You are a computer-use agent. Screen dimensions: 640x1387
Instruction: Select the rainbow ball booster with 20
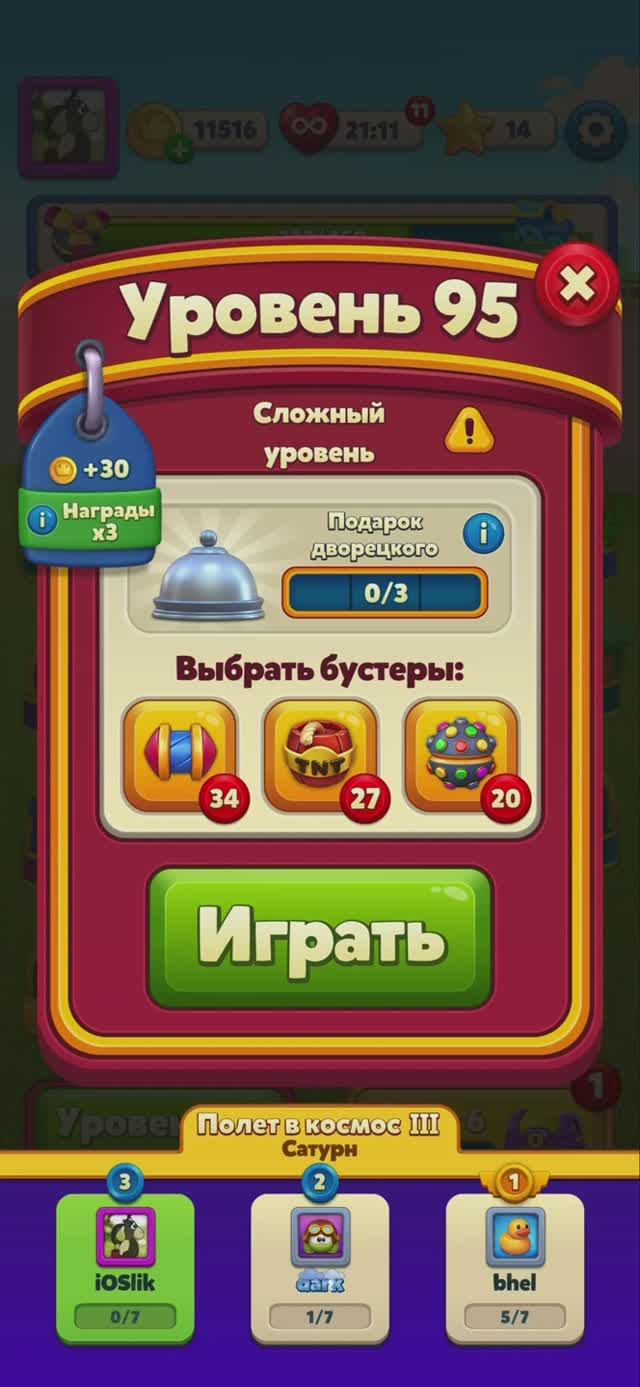click(461, 753)
